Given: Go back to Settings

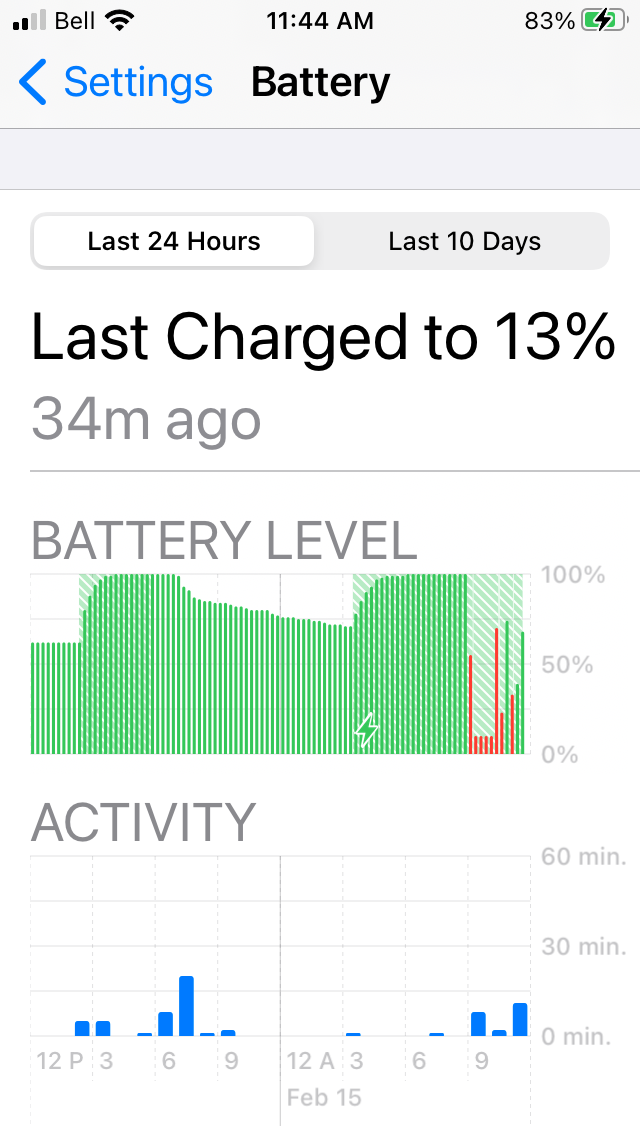Looking at the screenshot, I should 116,82.
